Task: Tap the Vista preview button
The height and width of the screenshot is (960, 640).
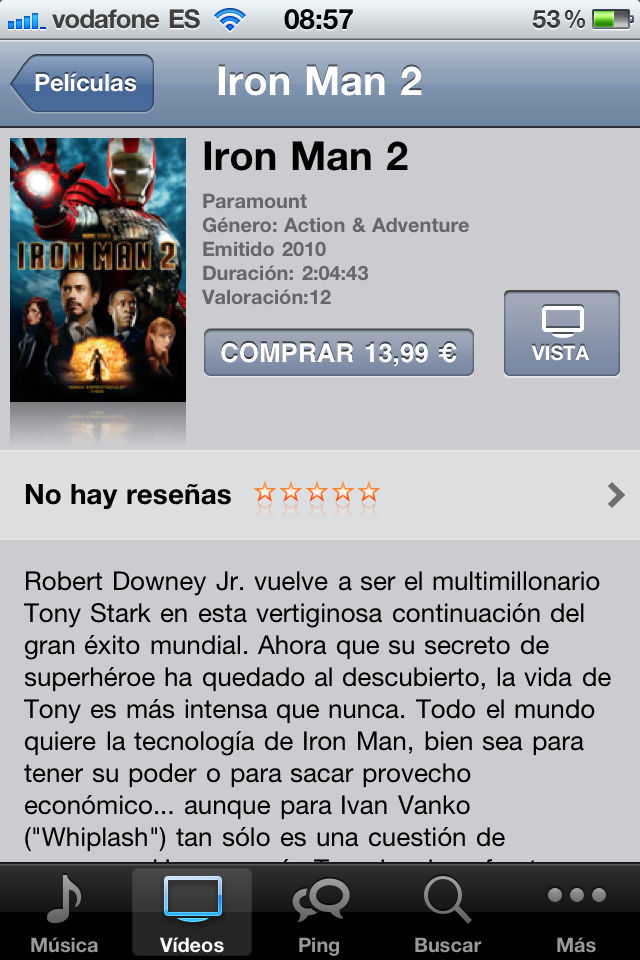Action: coord(561,334)
